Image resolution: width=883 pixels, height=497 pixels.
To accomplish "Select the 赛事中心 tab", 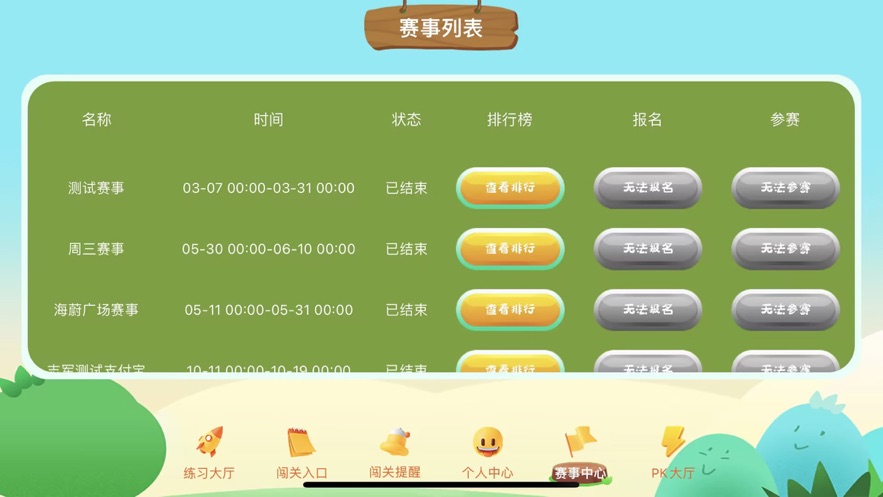I will click(x=580, y=453).
